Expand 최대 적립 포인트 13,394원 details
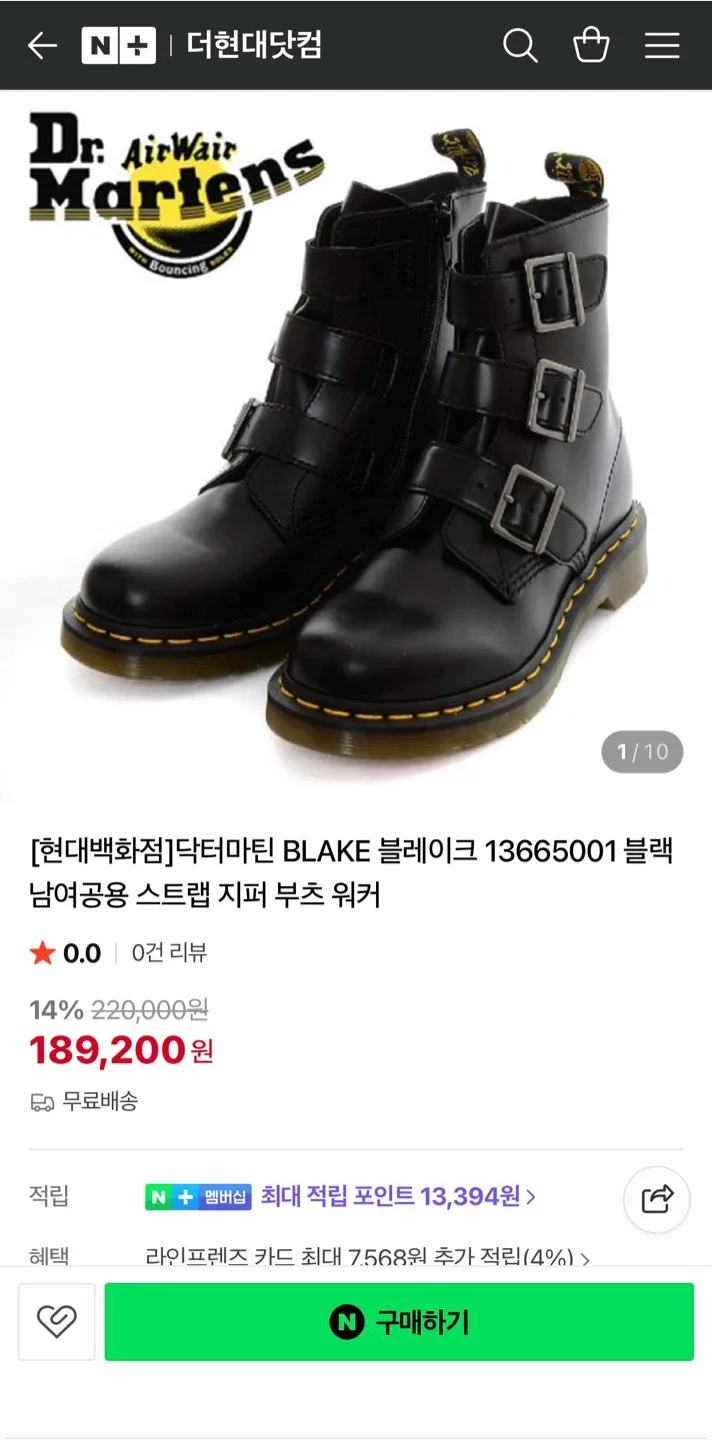The image size is (712, 1440). tap(398, 1196)
